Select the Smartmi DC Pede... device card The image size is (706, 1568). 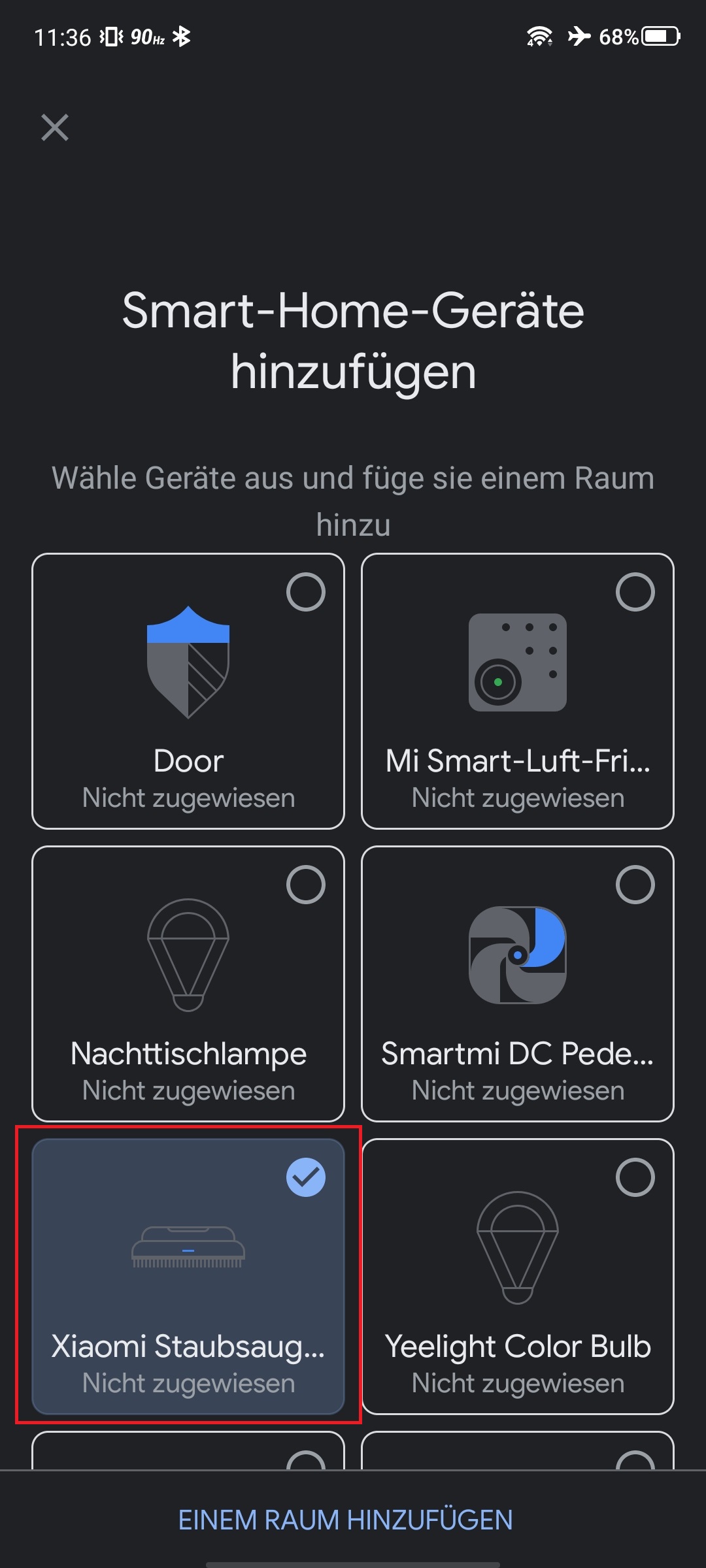tap(518, 984)
